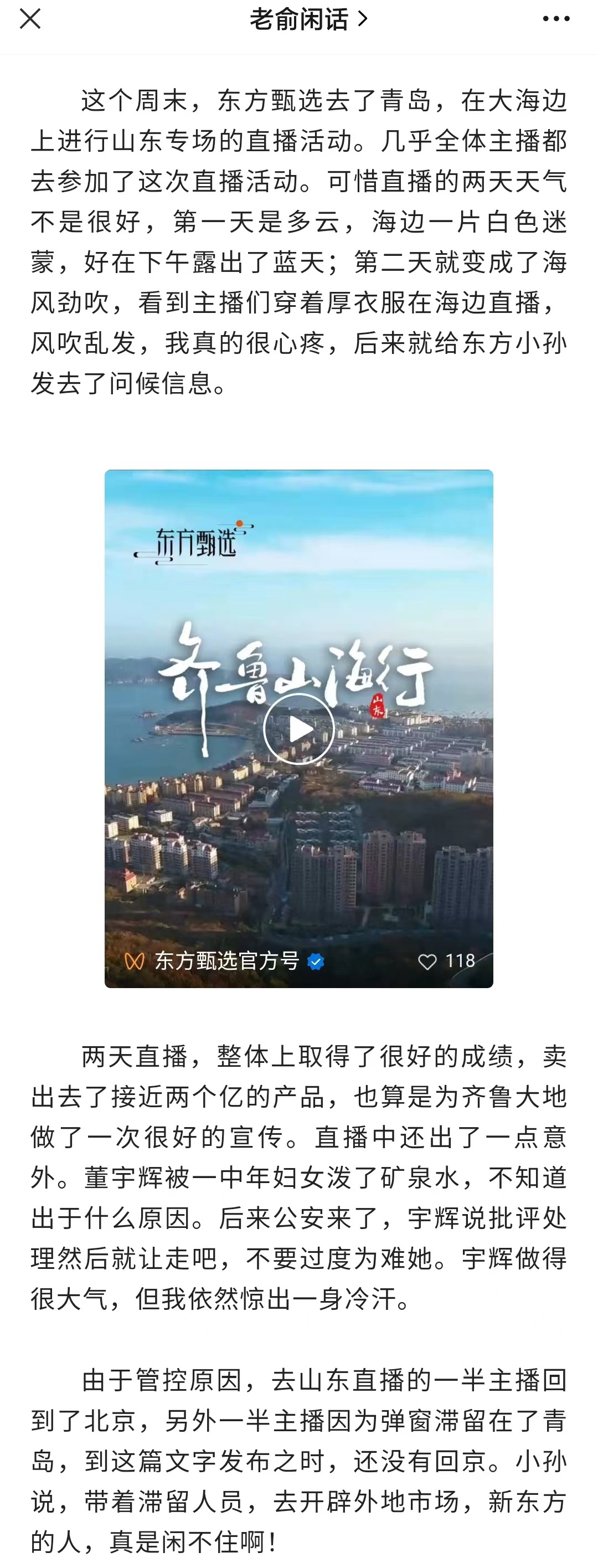Play the 齐鲁山海行 video
The image size is (598, 1568).
(298, 728)
